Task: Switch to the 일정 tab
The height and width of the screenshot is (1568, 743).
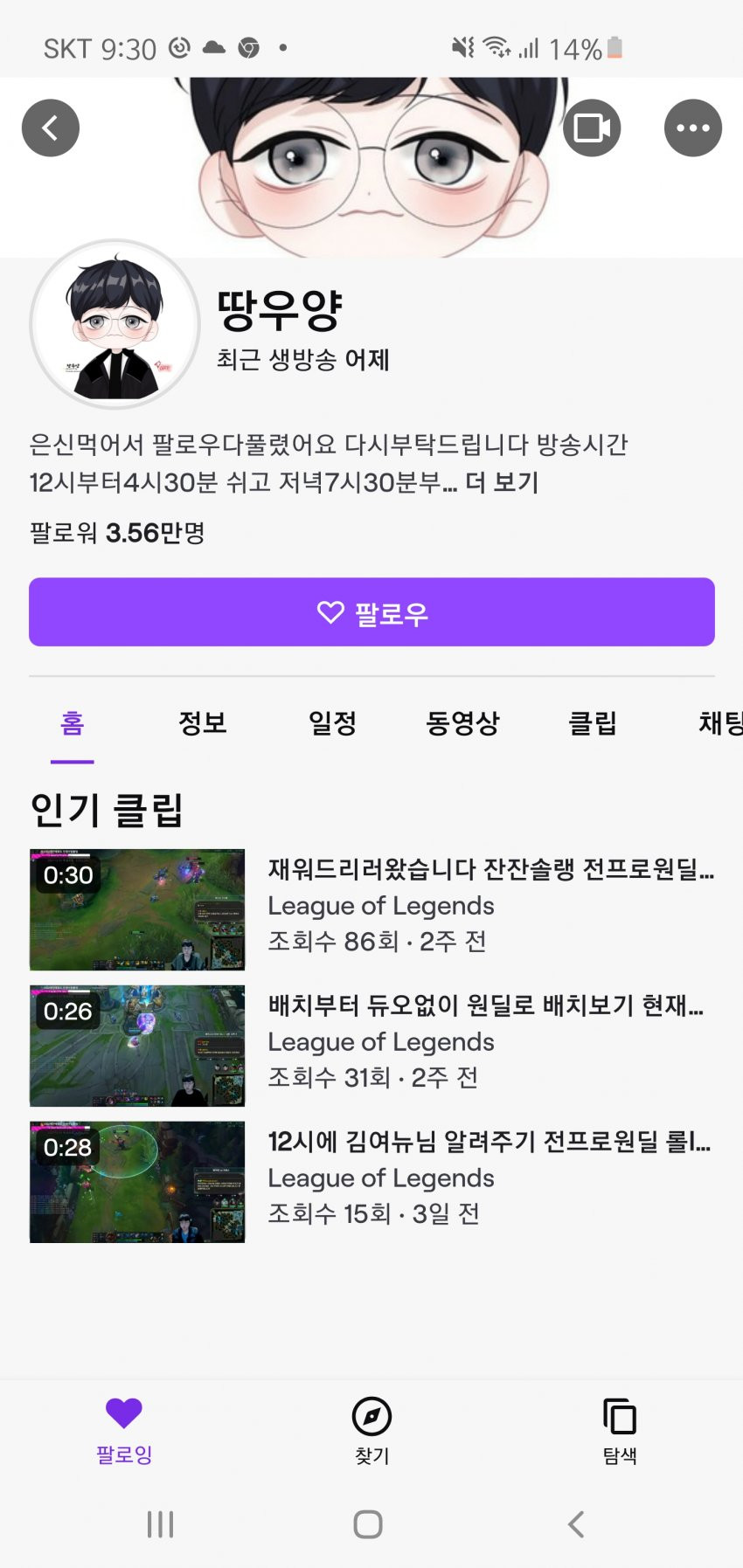Action: tap(332, 723)
